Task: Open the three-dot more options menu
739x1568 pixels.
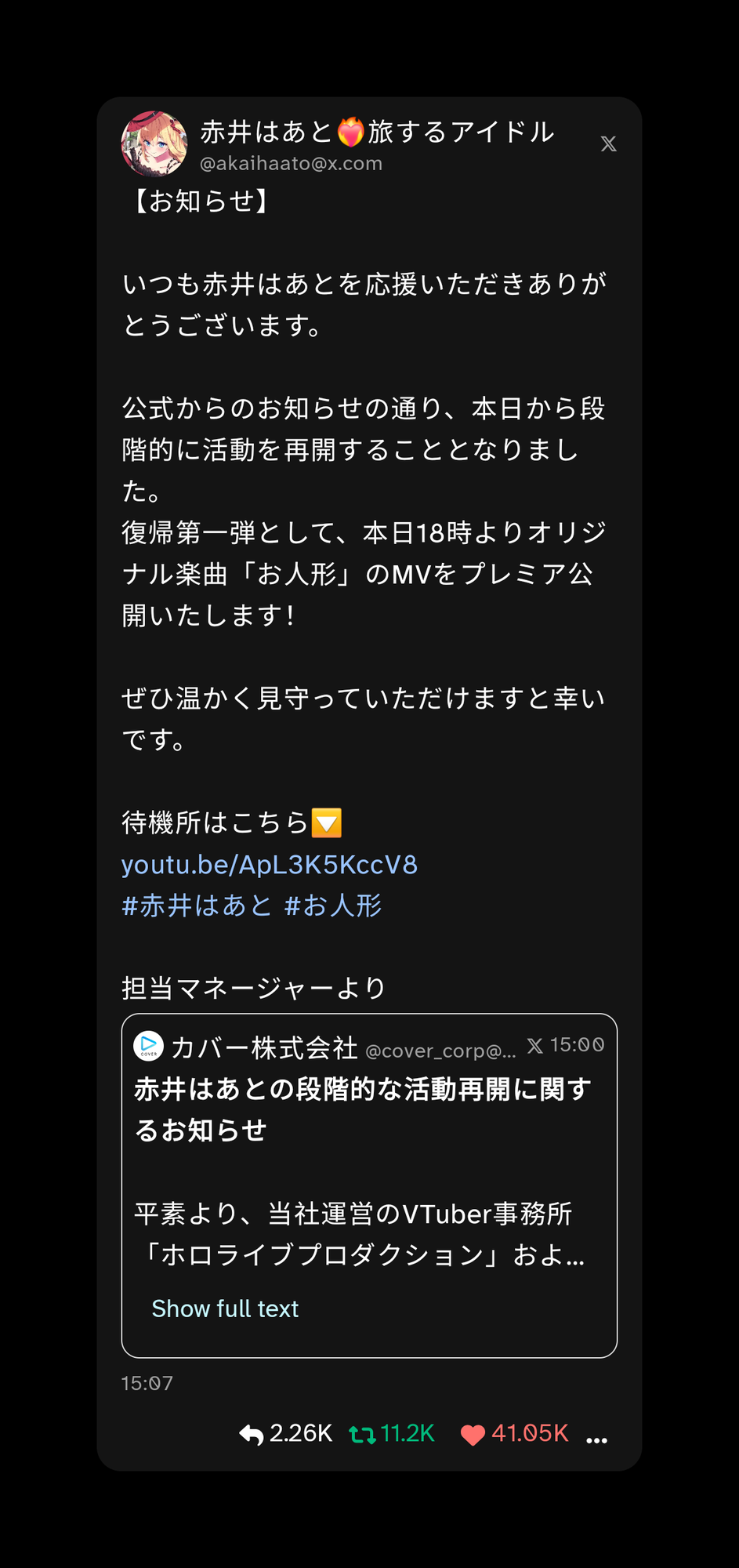Action: [x=596, y=1439]
